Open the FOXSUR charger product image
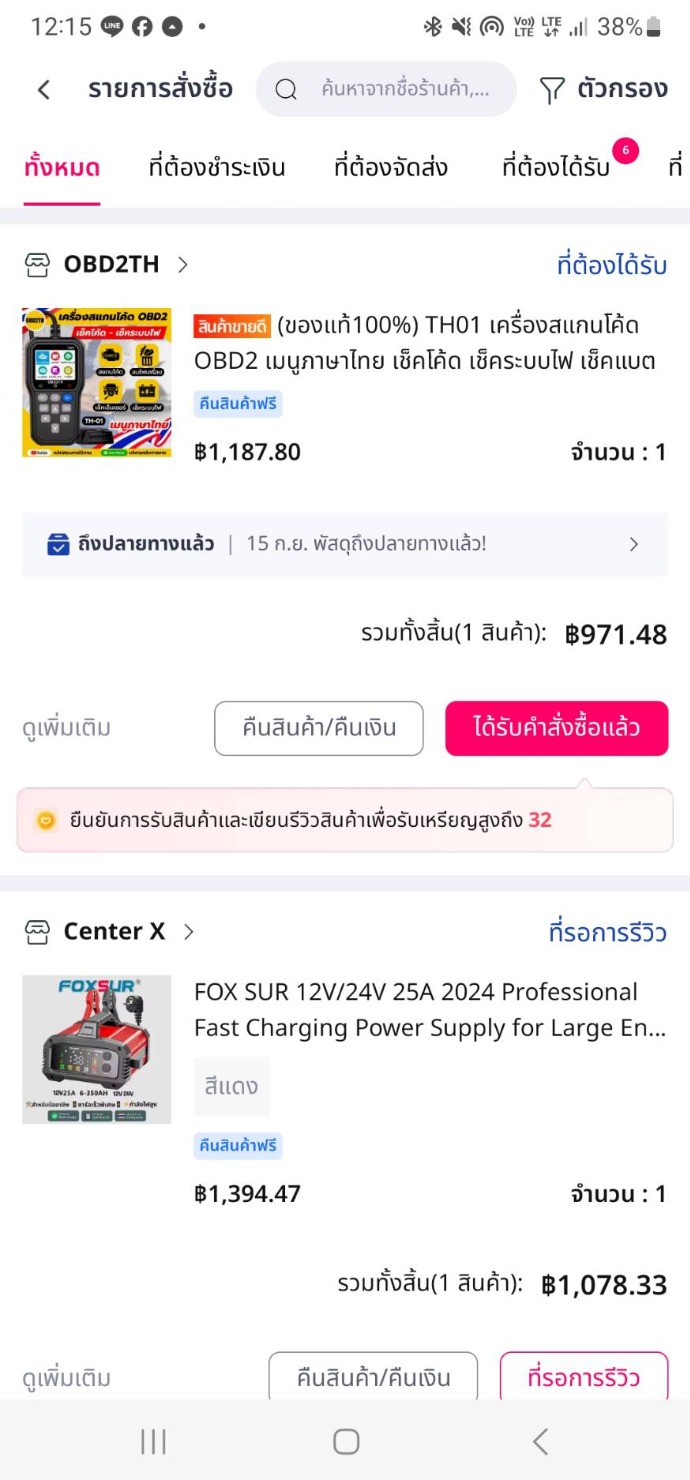 (97, 1049)
